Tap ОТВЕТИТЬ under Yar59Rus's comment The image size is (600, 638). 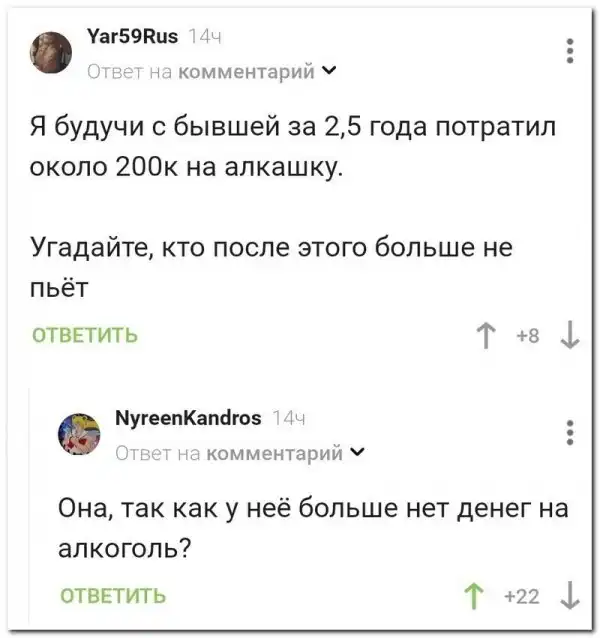[86, 337]
